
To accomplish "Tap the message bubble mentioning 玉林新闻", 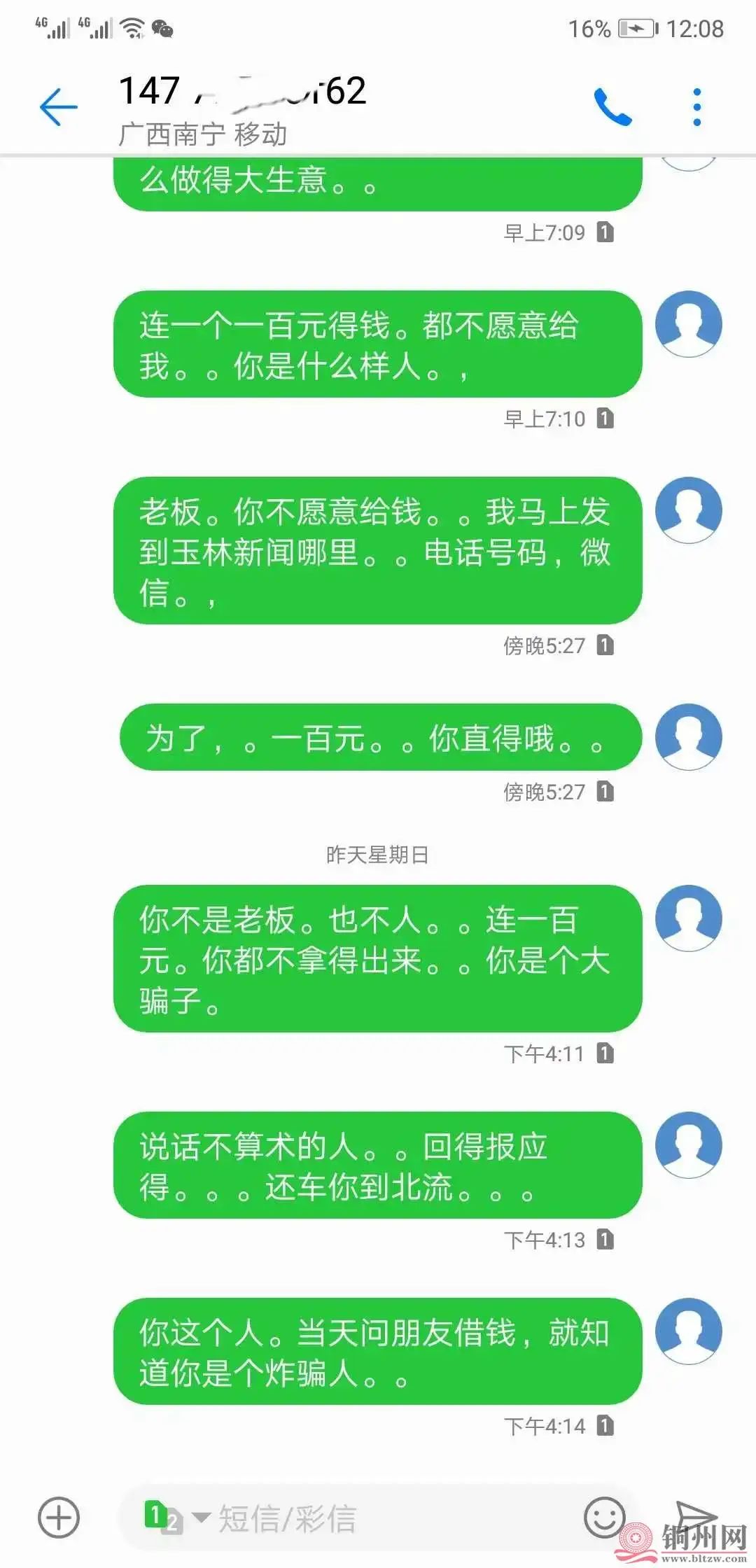I will pos(378,550).
